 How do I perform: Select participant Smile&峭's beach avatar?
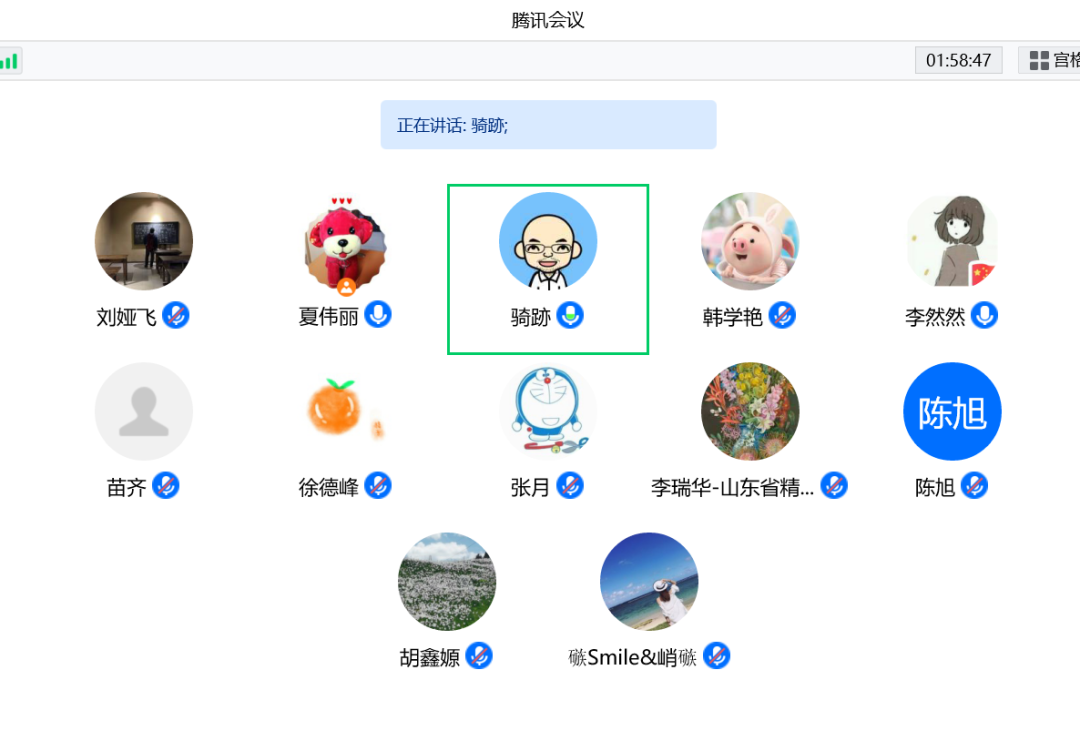click(x=649, y=581)
